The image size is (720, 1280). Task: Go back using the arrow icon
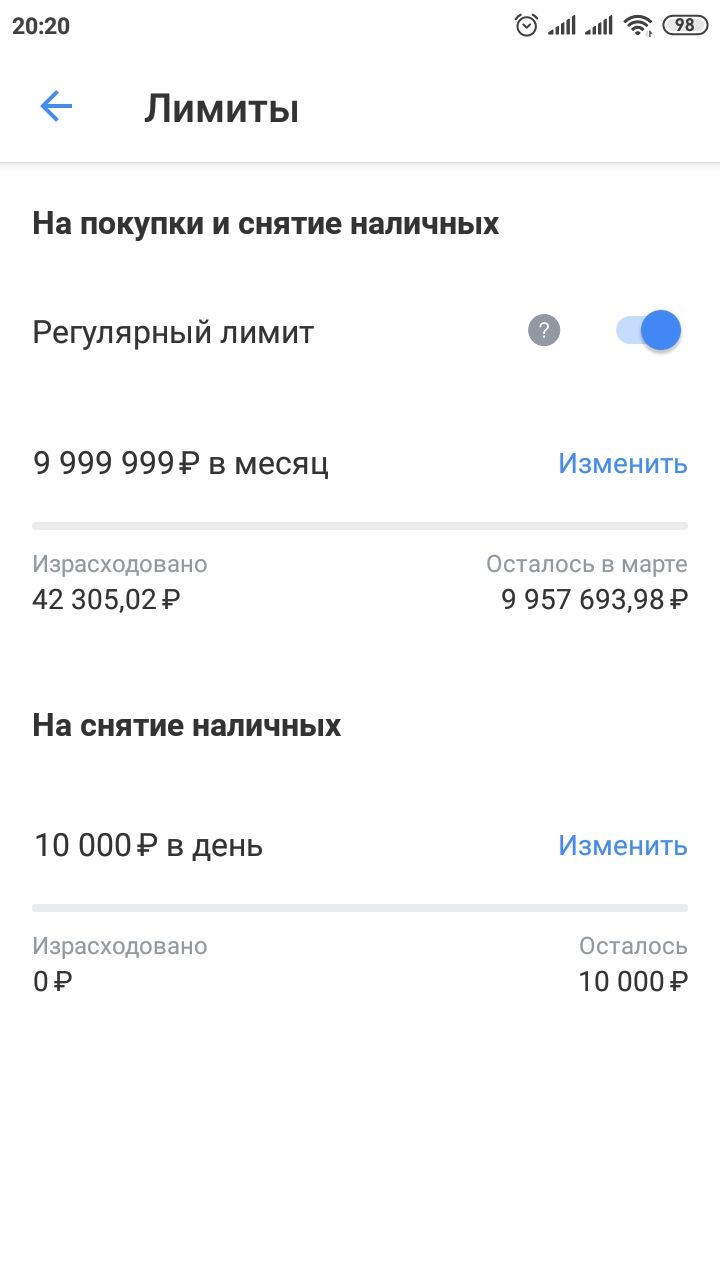tap(56, 106)
